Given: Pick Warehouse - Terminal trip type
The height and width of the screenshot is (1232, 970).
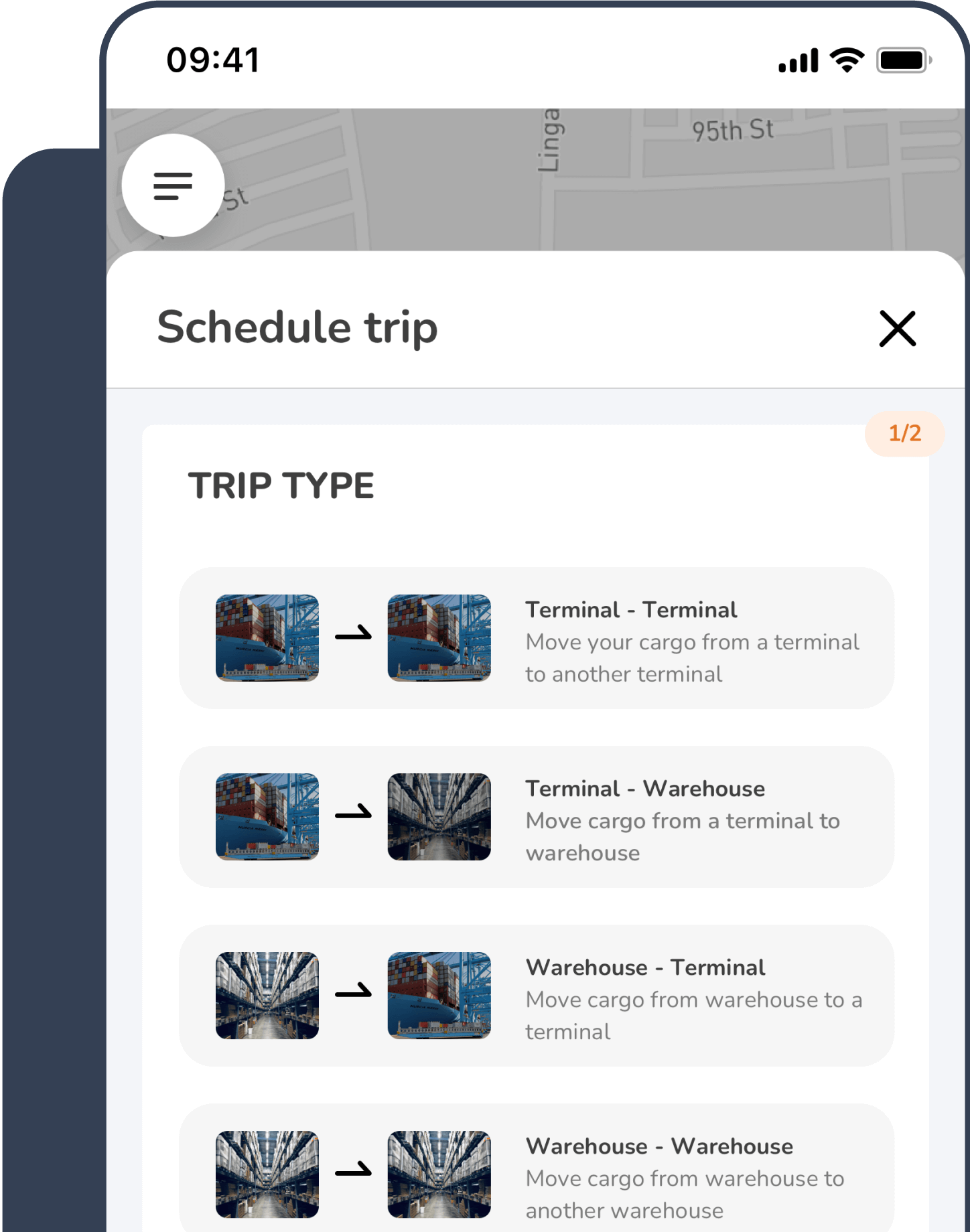Looking at the screenshot, I should point(536,996).
